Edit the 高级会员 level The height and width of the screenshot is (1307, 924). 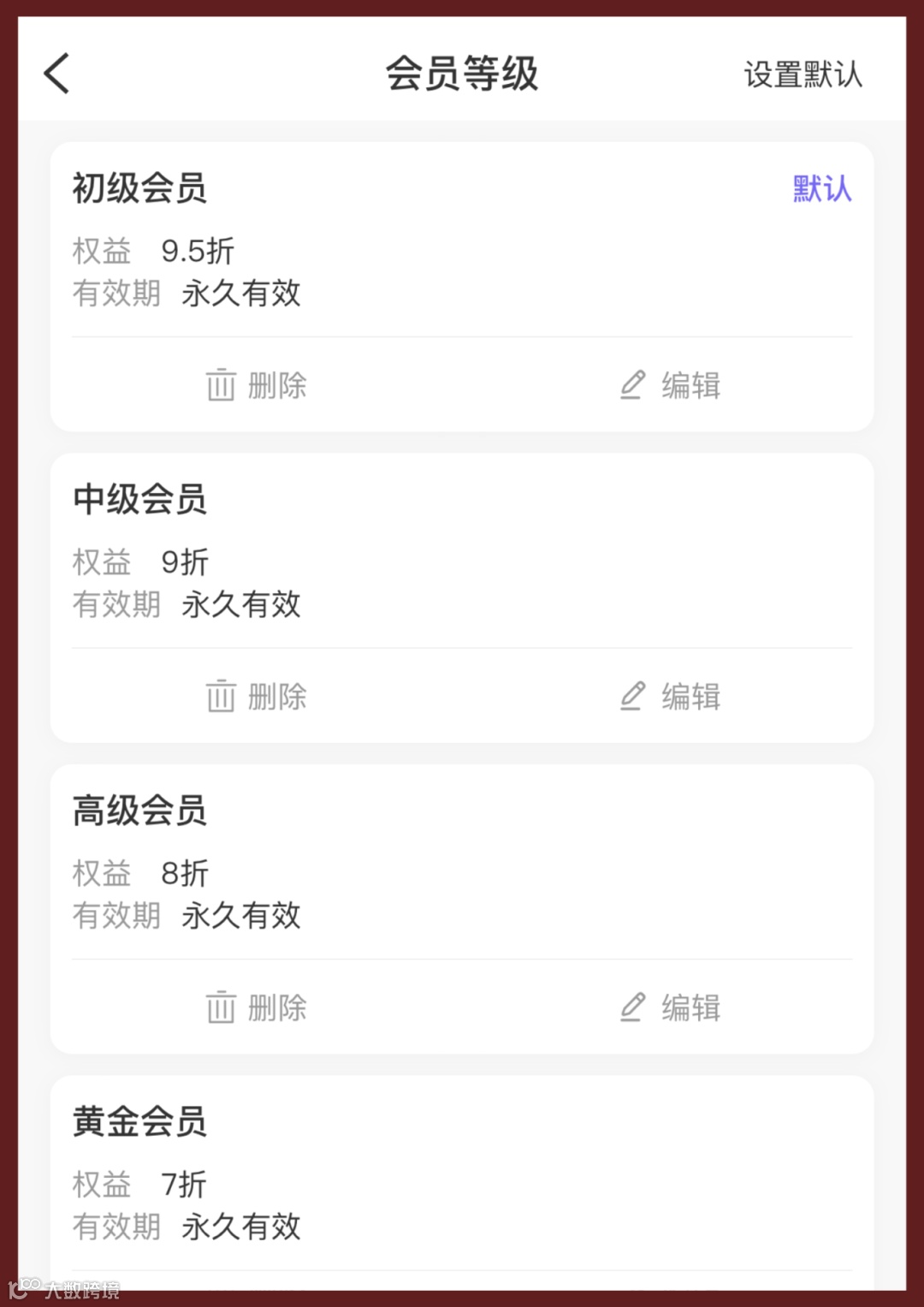click(670, 1007)
